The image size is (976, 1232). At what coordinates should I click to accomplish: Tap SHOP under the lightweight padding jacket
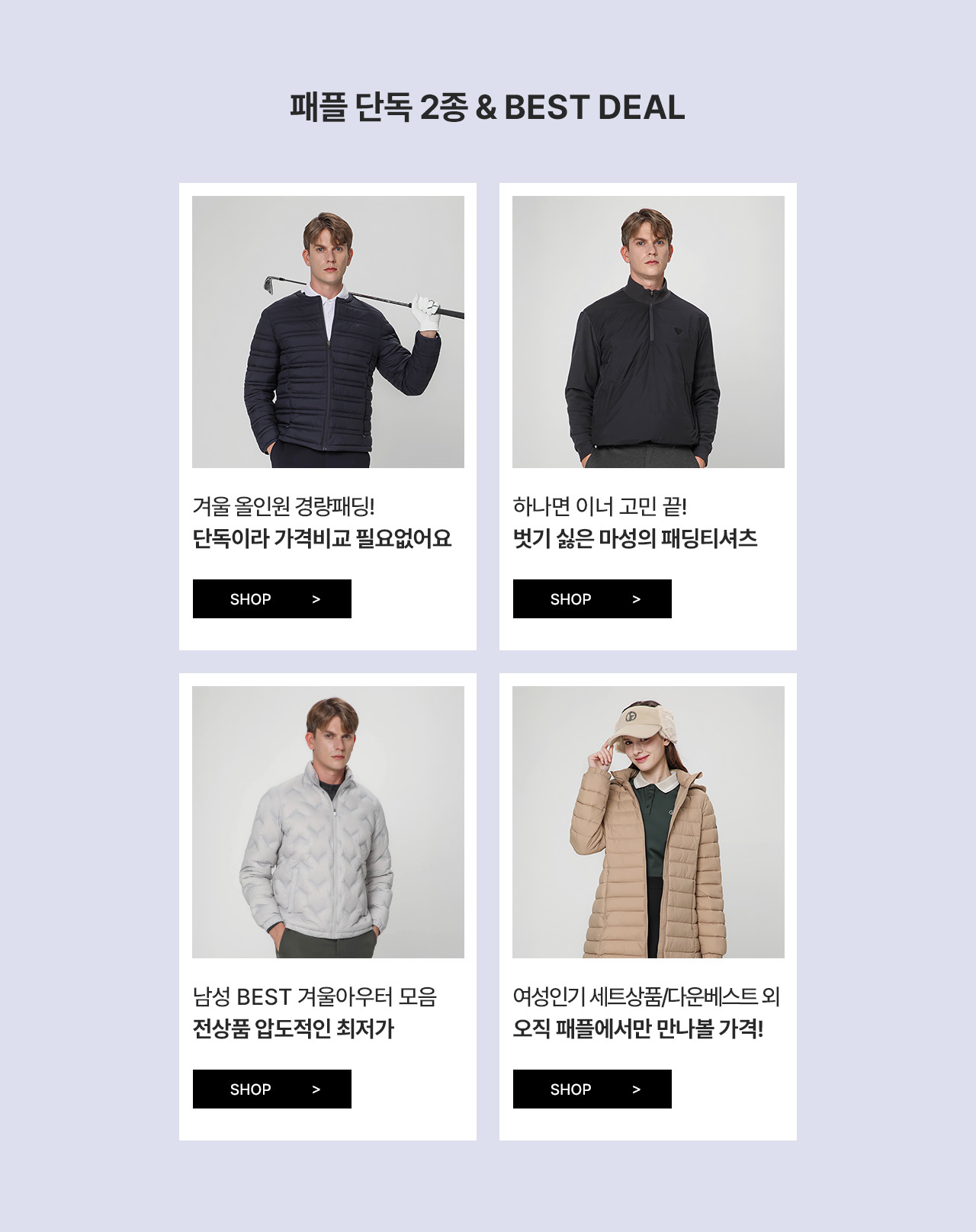click(x=271, y=598)
